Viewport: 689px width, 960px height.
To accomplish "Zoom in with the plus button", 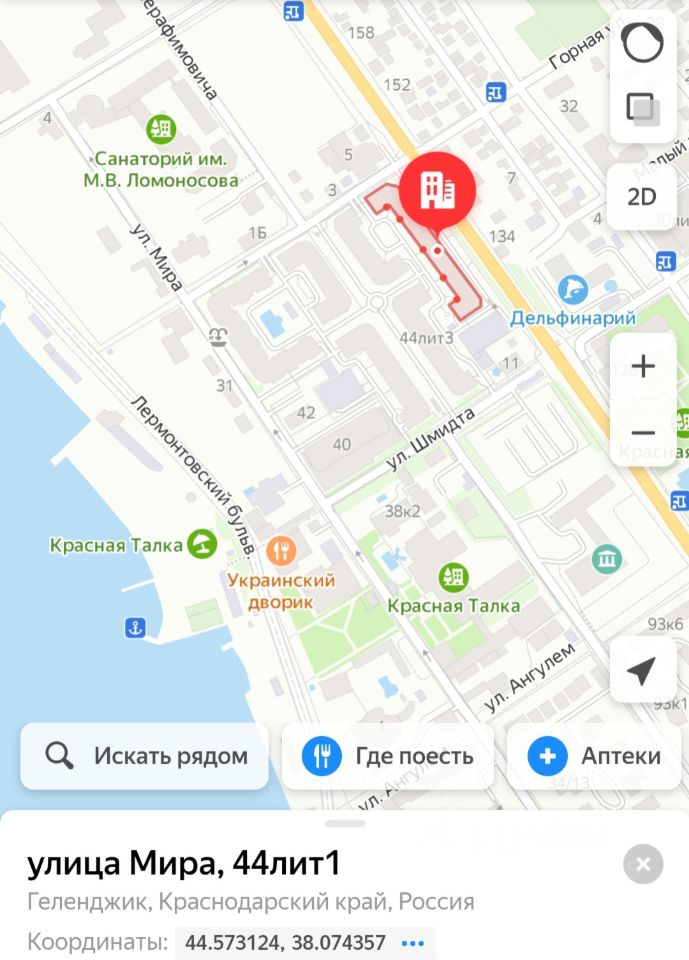I will point(642,366).
